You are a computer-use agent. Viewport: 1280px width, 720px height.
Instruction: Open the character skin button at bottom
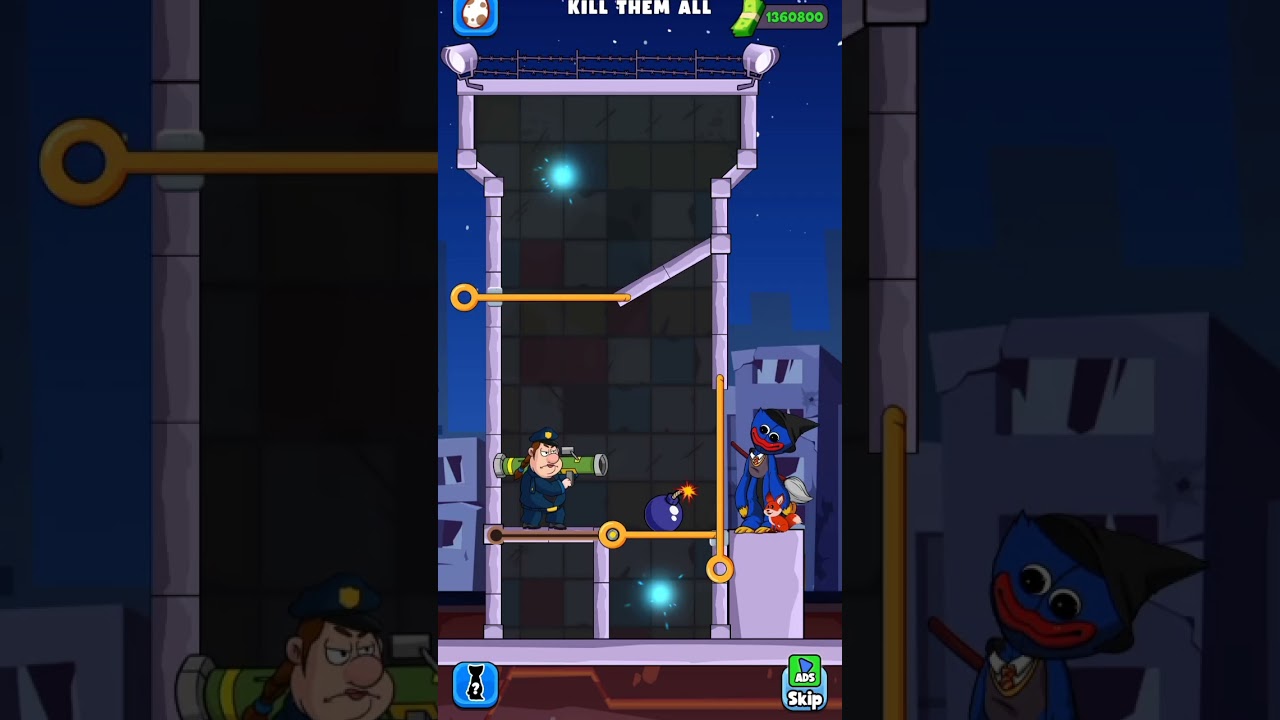[475, 684]
